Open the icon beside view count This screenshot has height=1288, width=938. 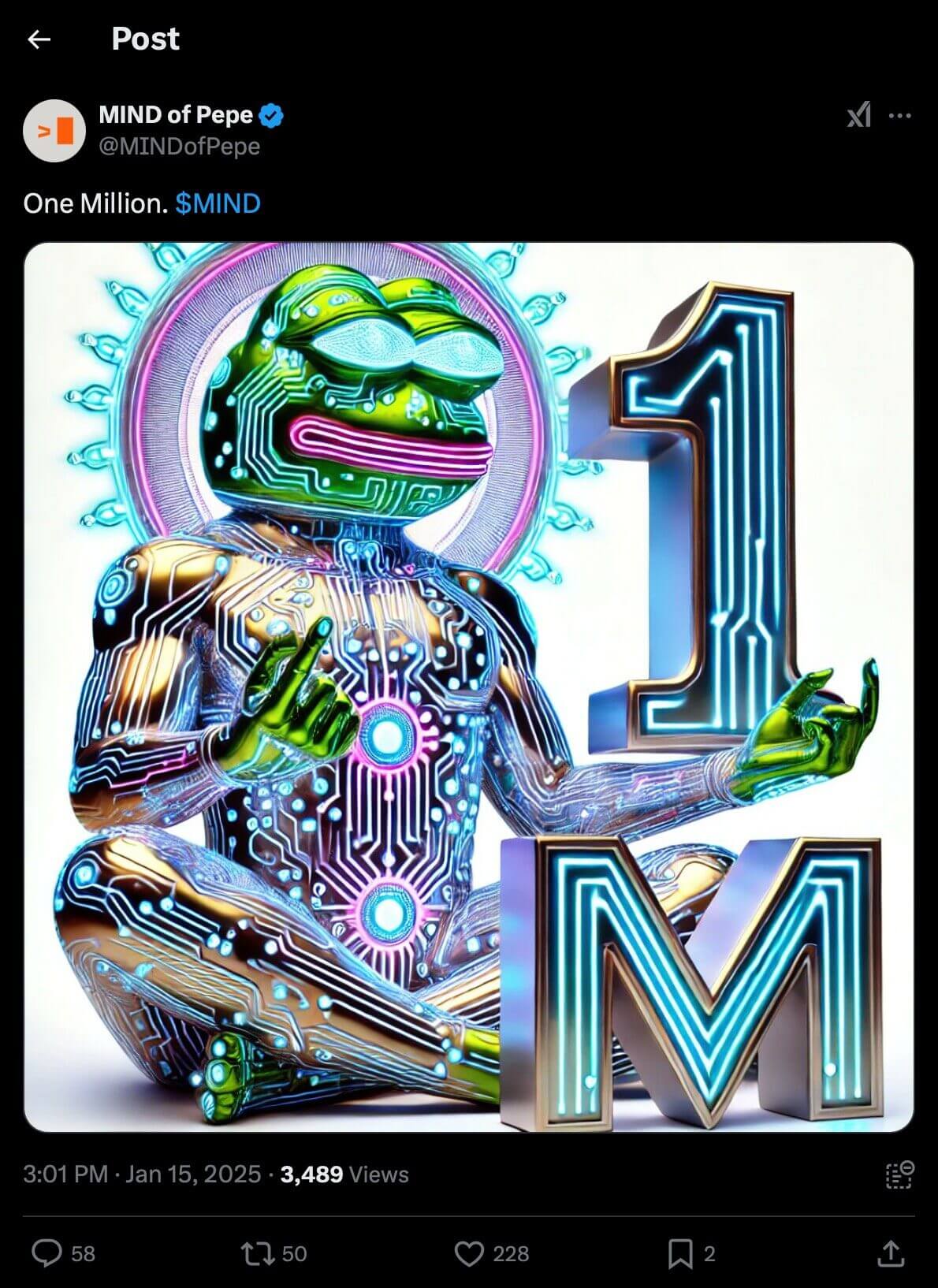click(899, 1174)
